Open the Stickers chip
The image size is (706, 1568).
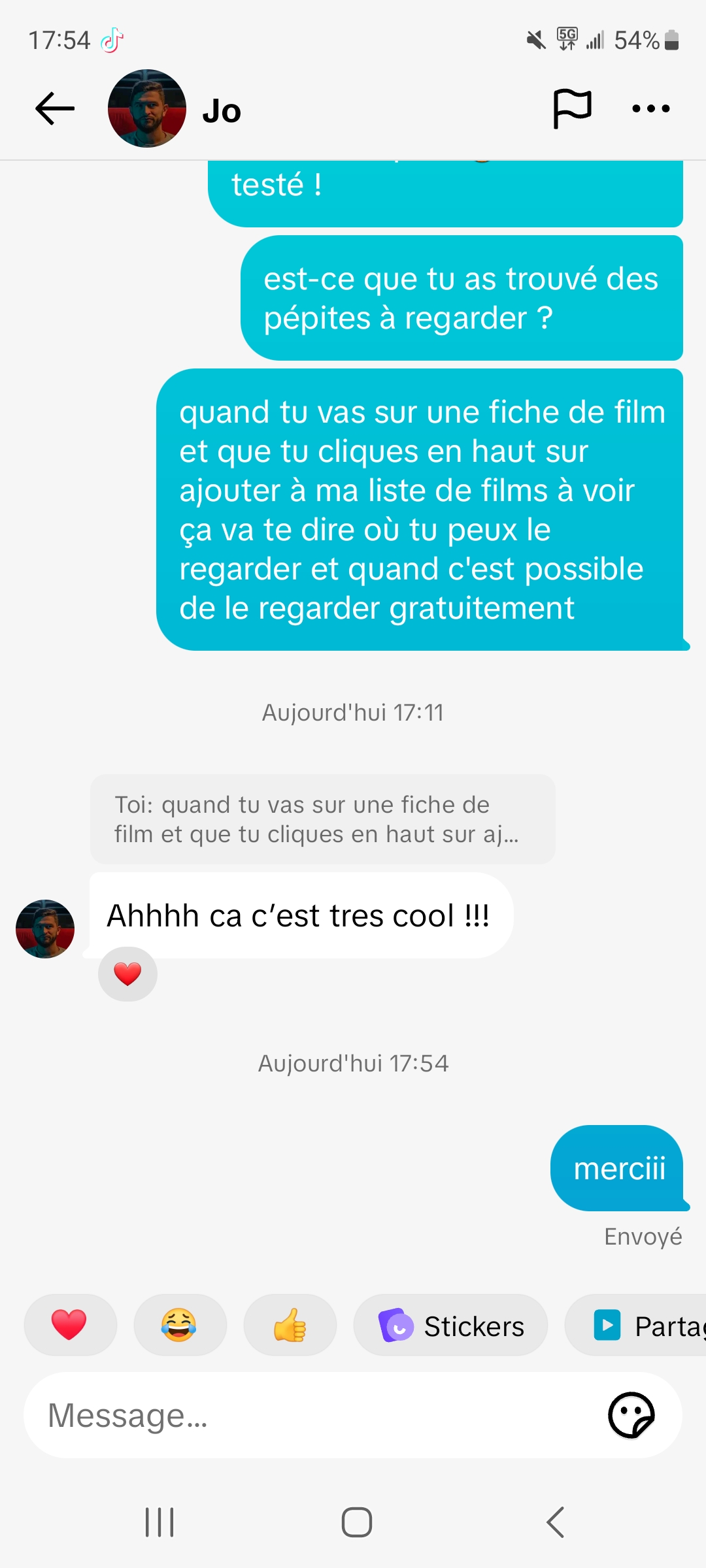451,1326
